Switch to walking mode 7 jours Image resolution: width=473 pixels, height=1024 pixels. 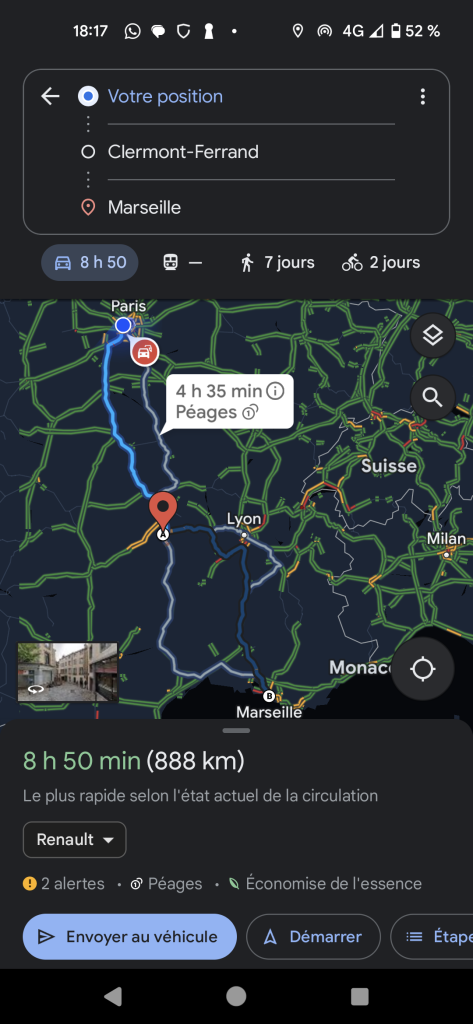pos(277,263)
